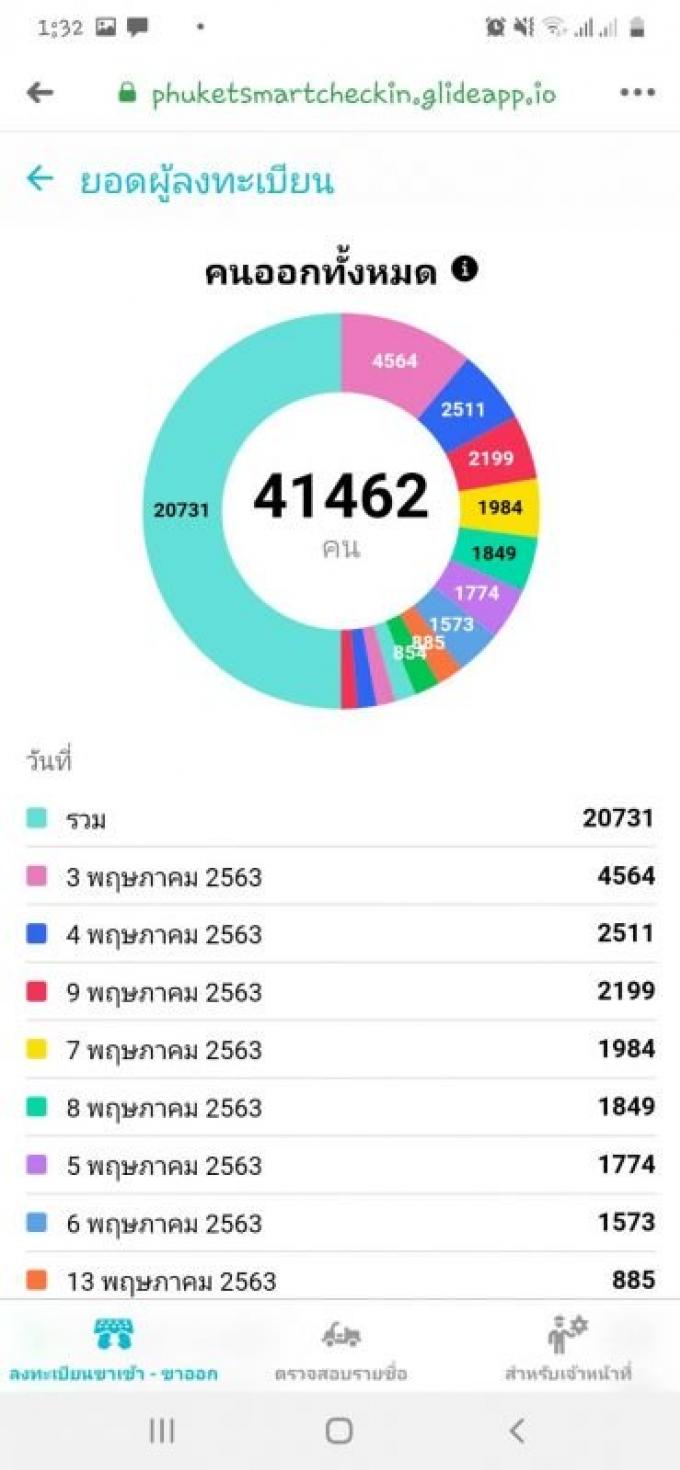
Task: Tap the system home button
Action: pos(339,1431)
